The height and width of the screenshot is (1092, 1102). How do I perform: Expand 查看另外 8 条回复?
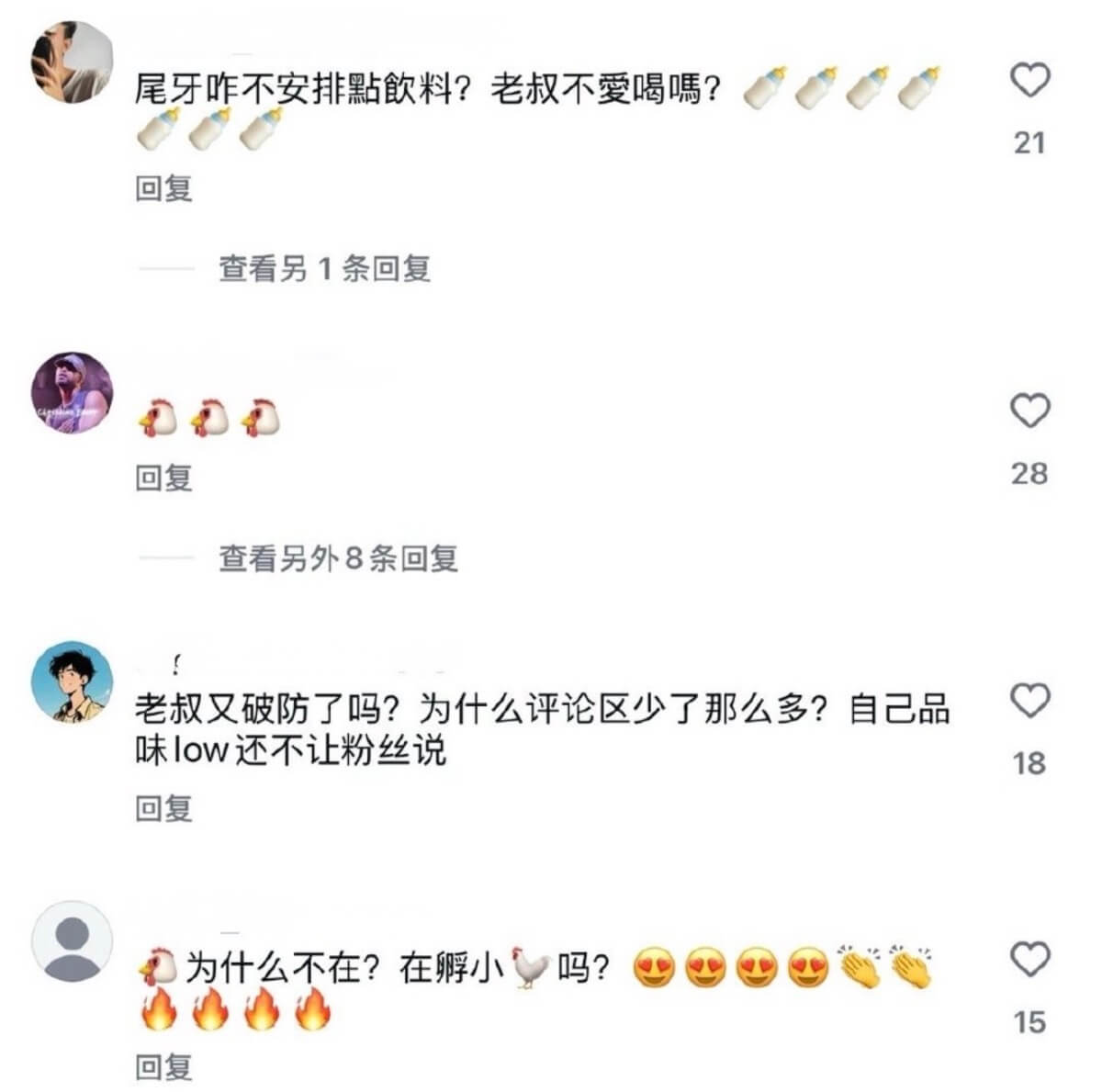338,557
